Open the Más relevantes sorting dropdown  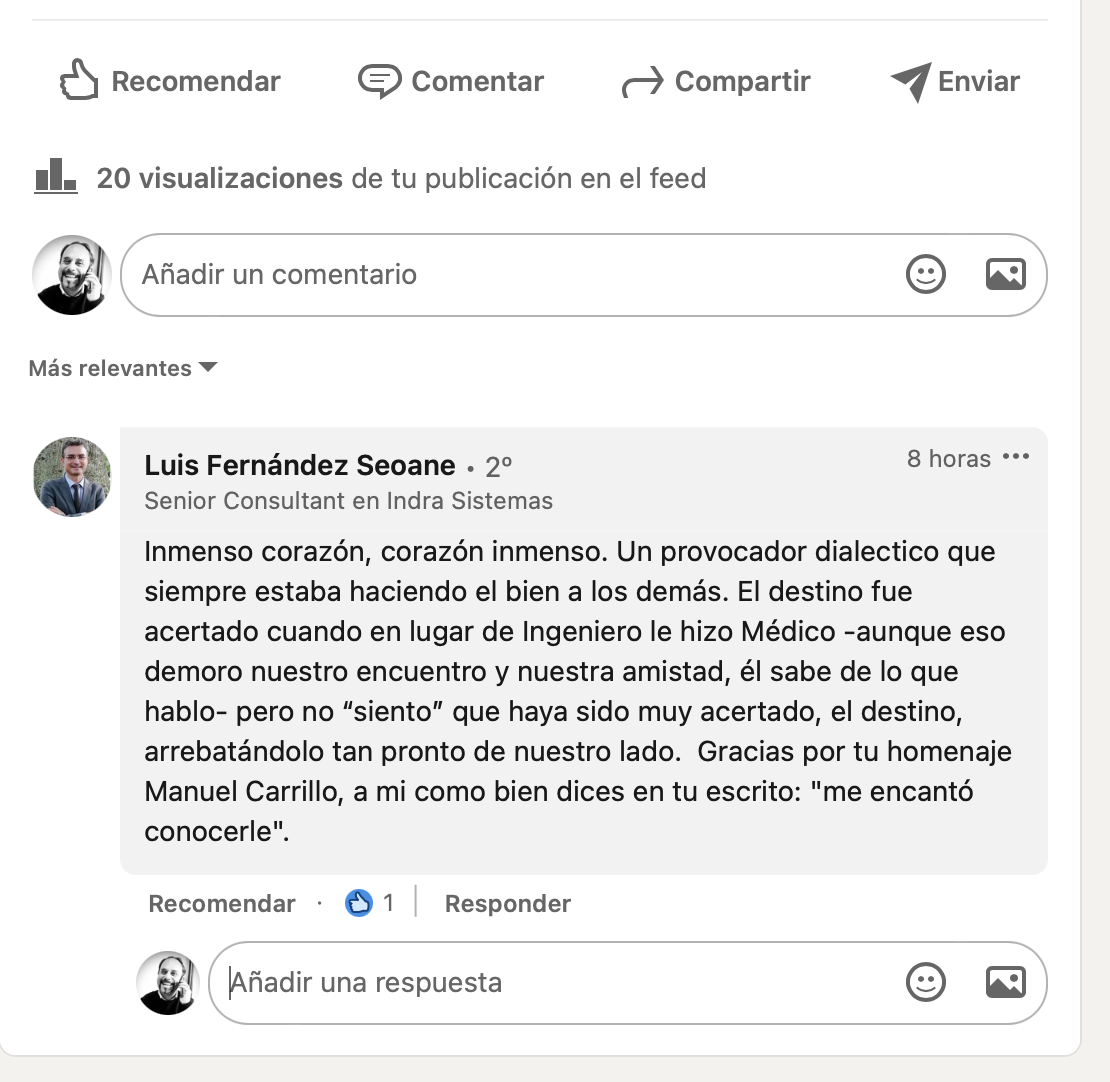[x=122, y=368]
